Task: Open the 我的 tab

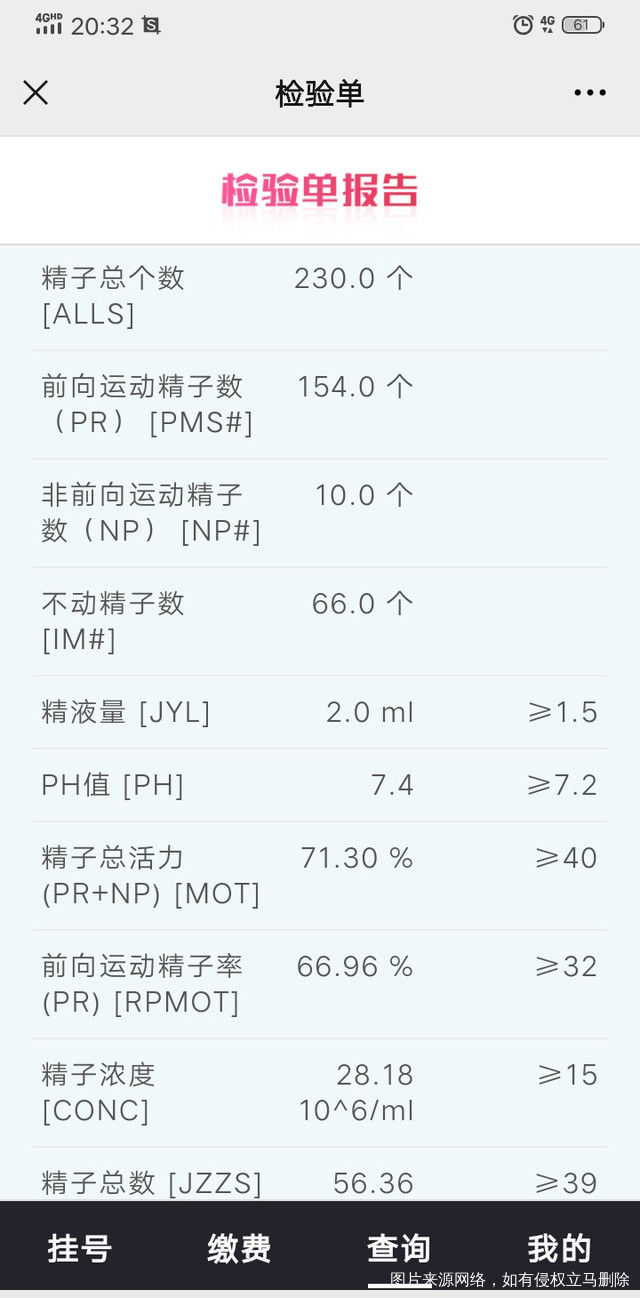Action: click(560, 1248)
